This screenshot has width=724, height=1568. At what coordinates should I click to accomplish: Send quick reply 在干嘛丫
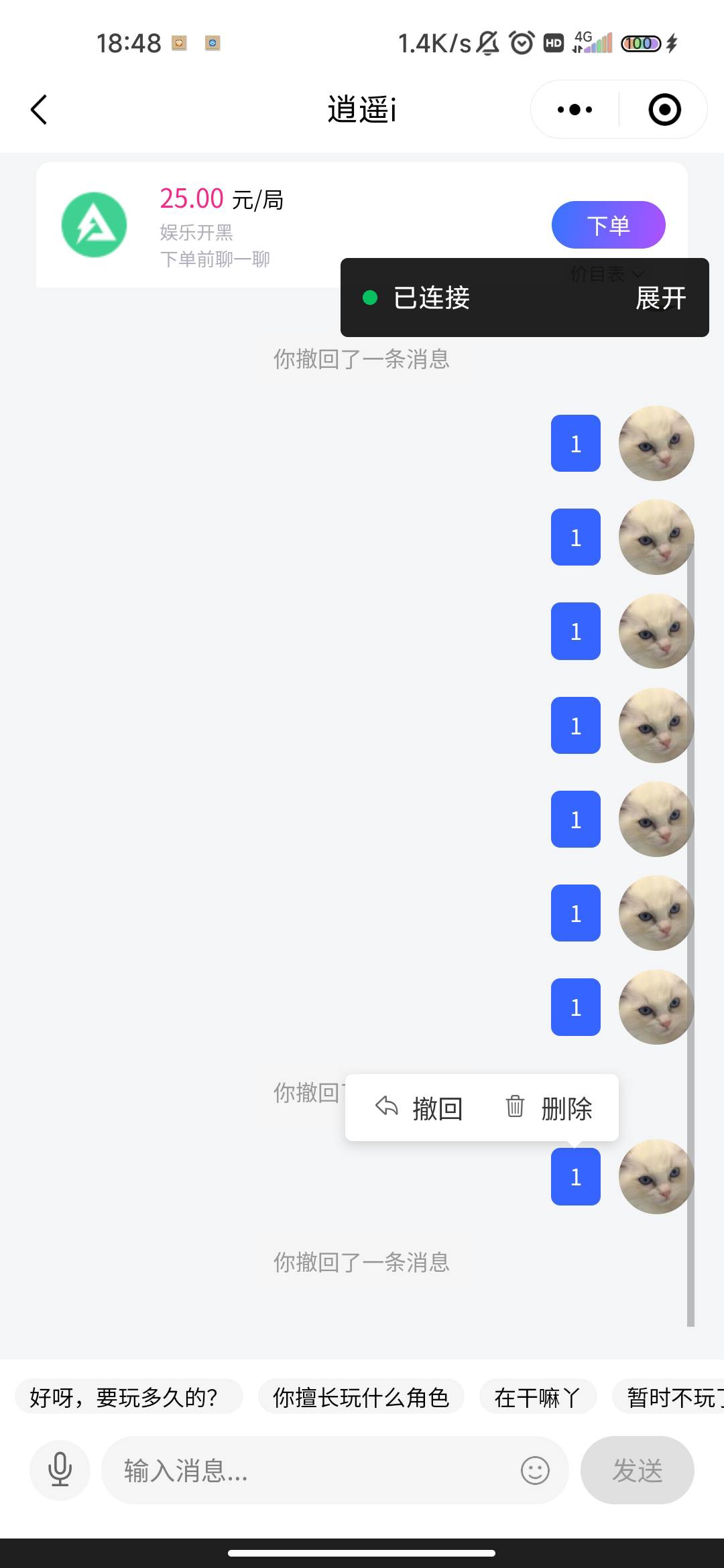(x=538, y=1397)
